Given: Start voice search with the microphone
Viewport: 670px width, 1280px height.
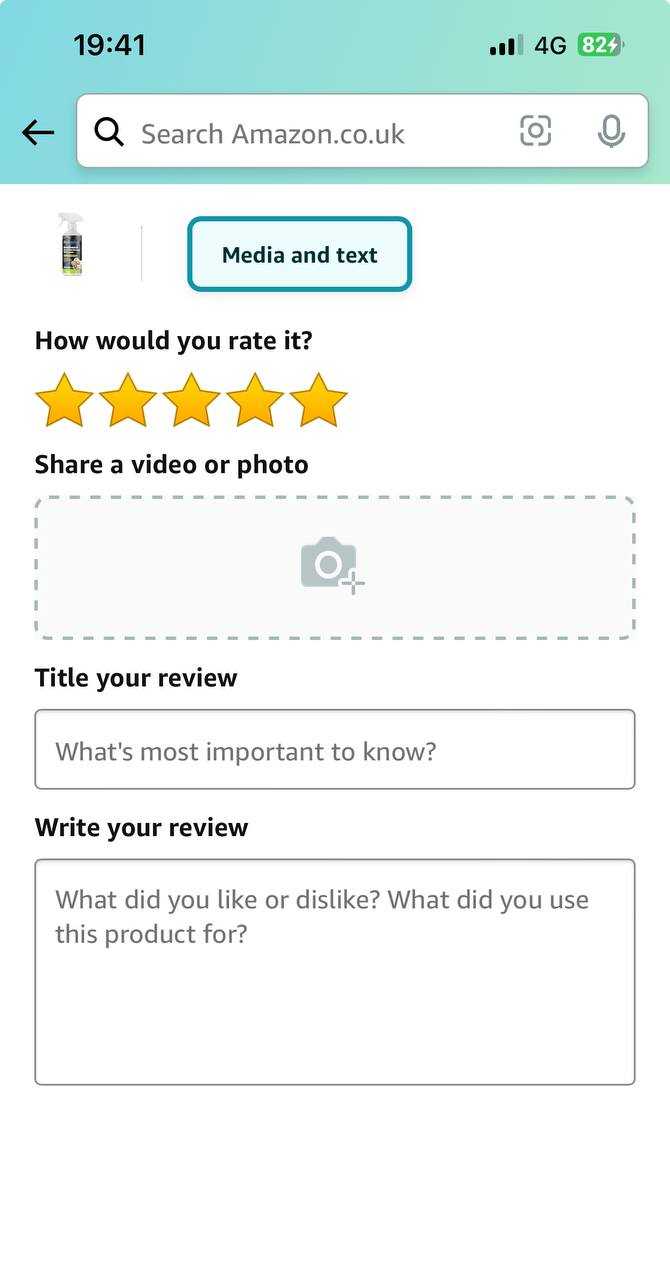Looking at the screenshot, I should 611,131.
